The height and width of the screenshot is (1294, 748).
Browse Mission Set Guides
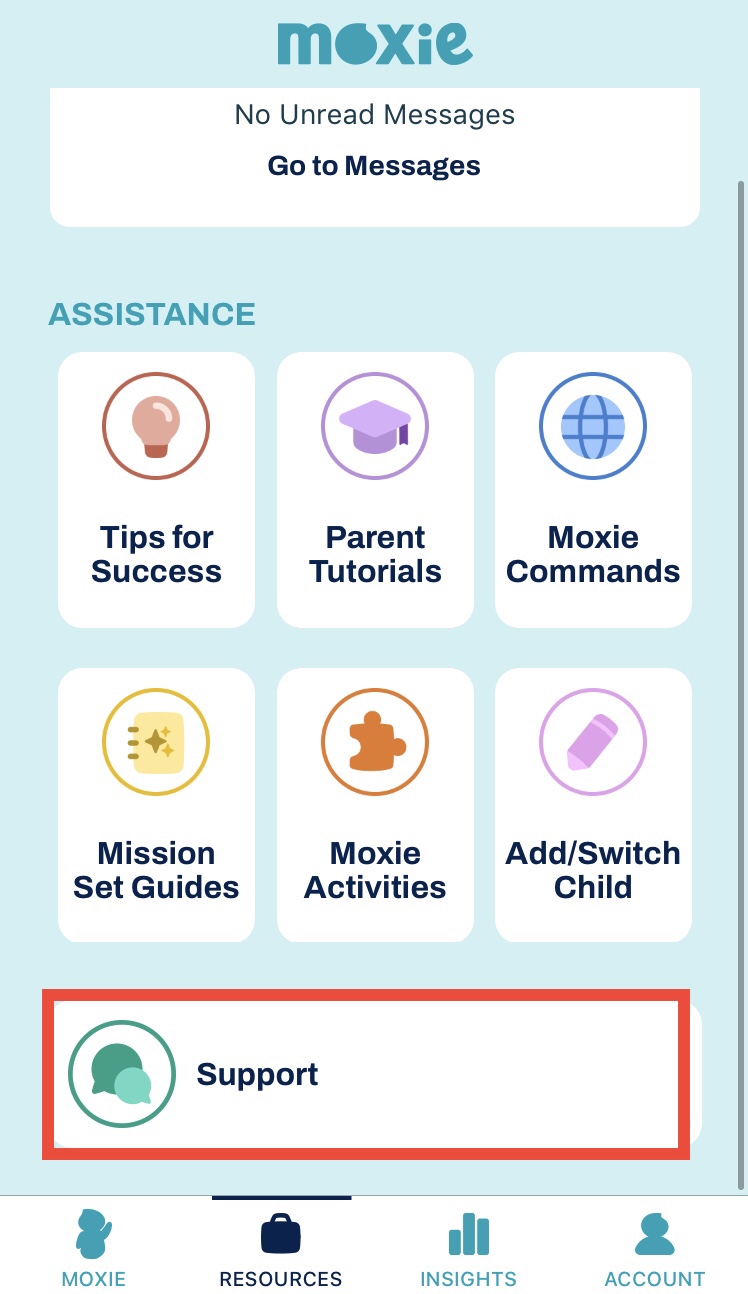tap(156, 805)
